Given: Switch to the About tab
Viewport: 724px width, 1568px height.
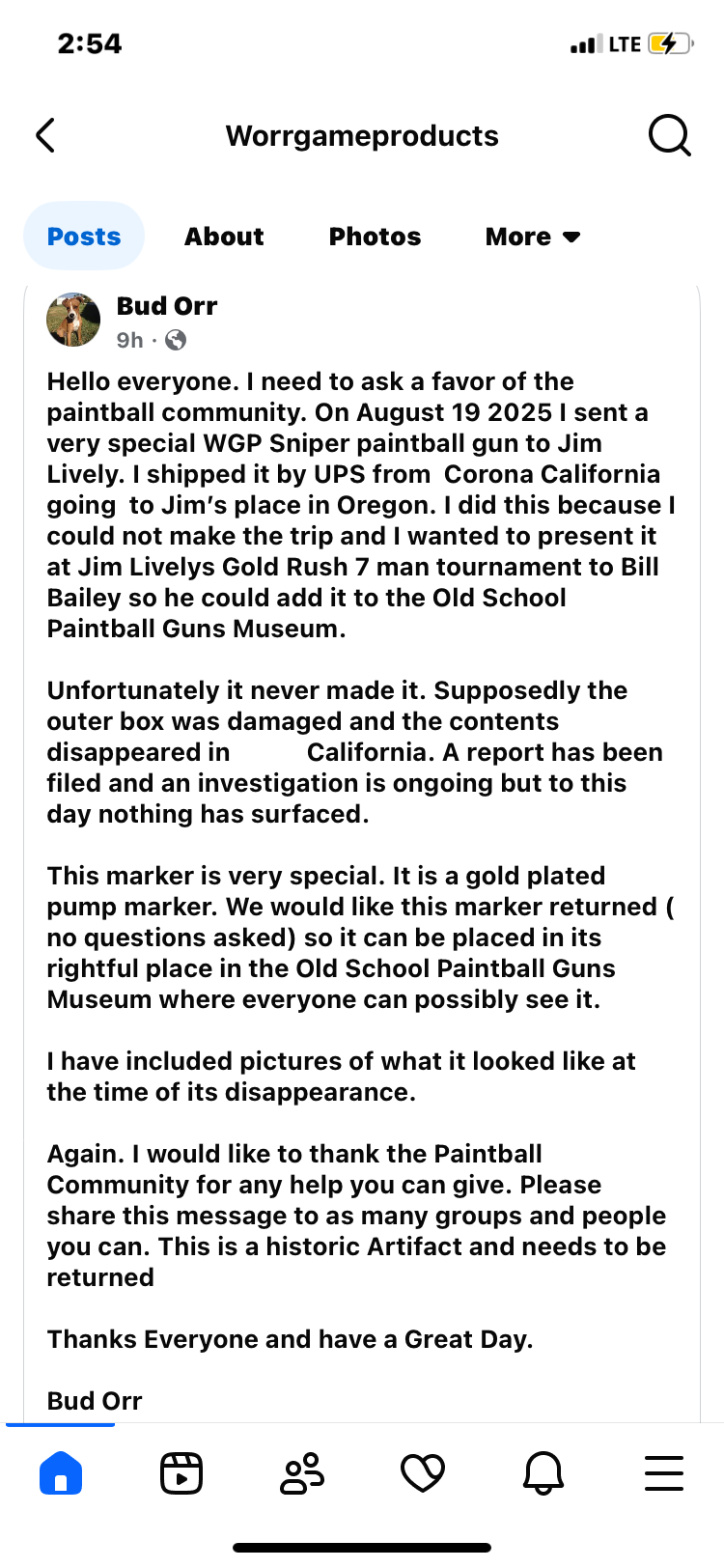Looking at the screenshot, I should tap(224, 237).
